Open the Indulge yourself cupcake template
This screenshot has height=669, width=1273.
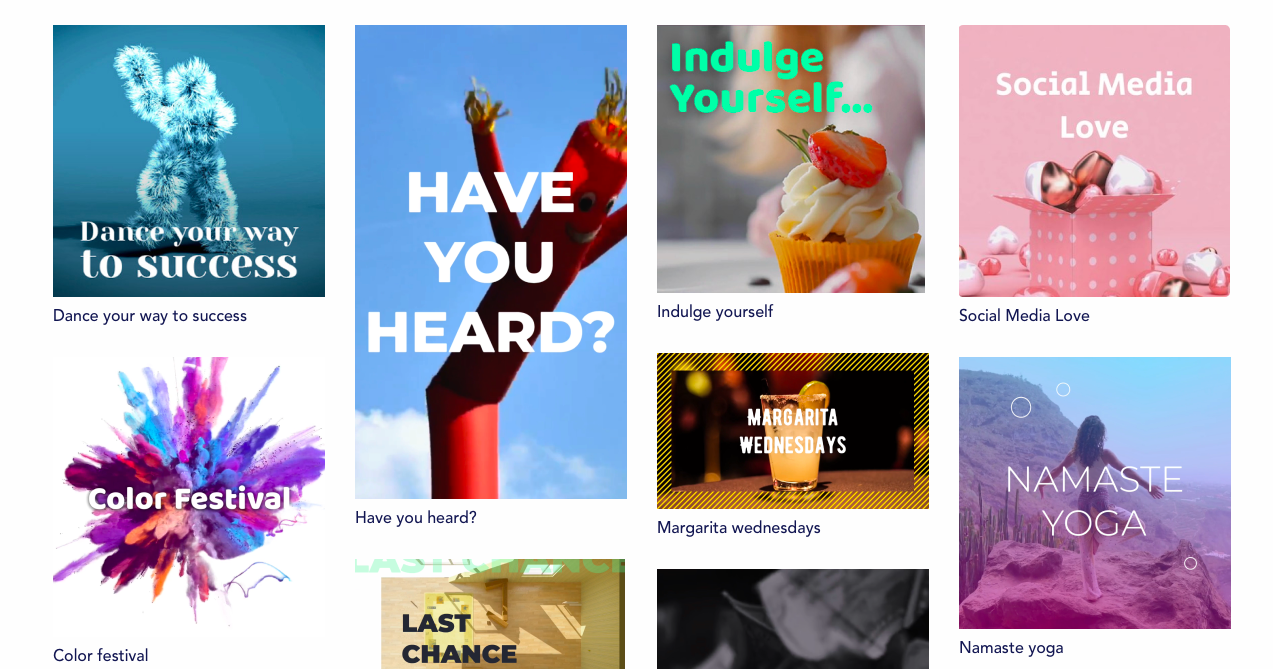(x=790, y=159)
